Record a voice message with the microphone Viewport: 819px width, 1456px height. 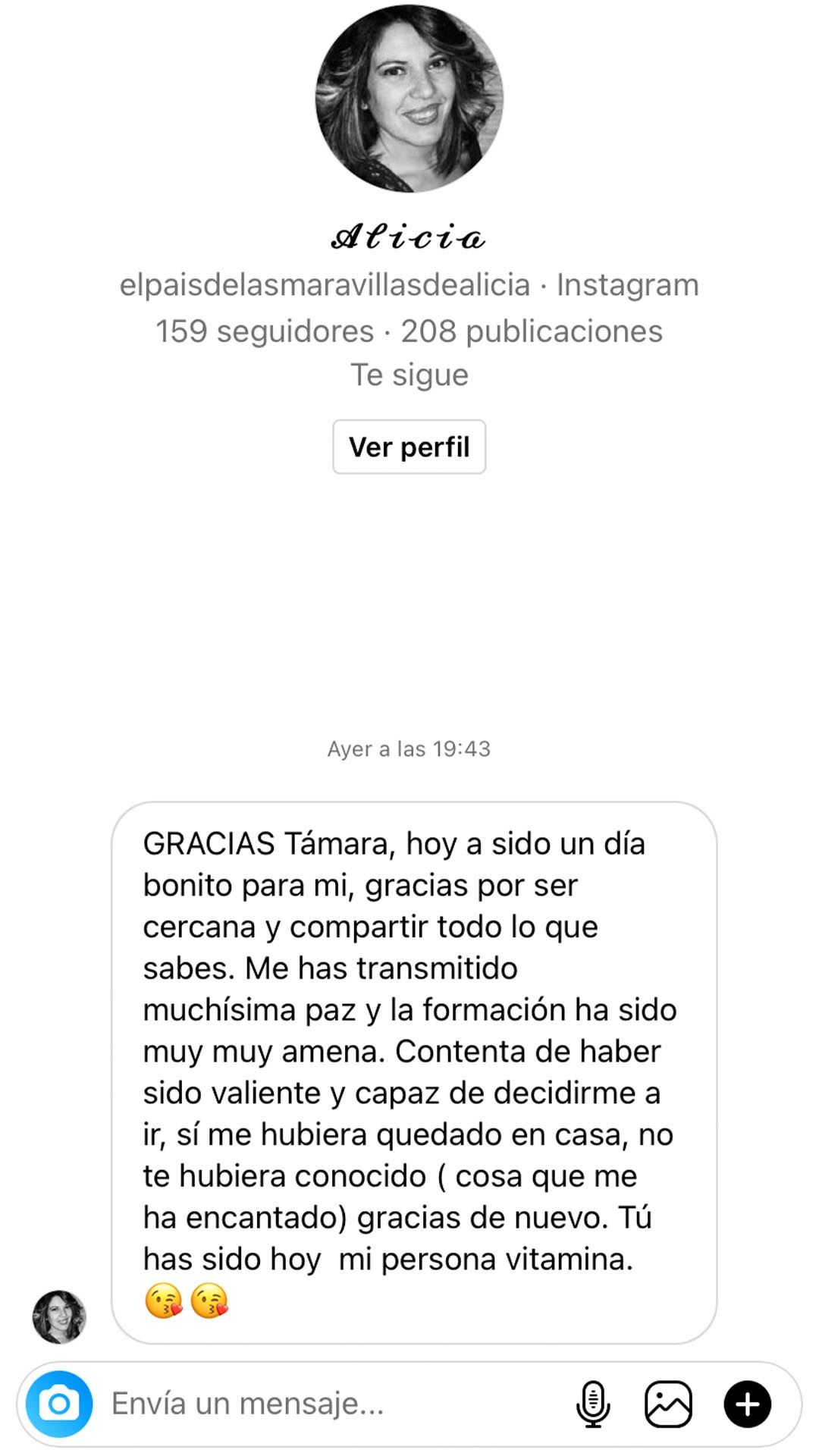coord(593,1404)
